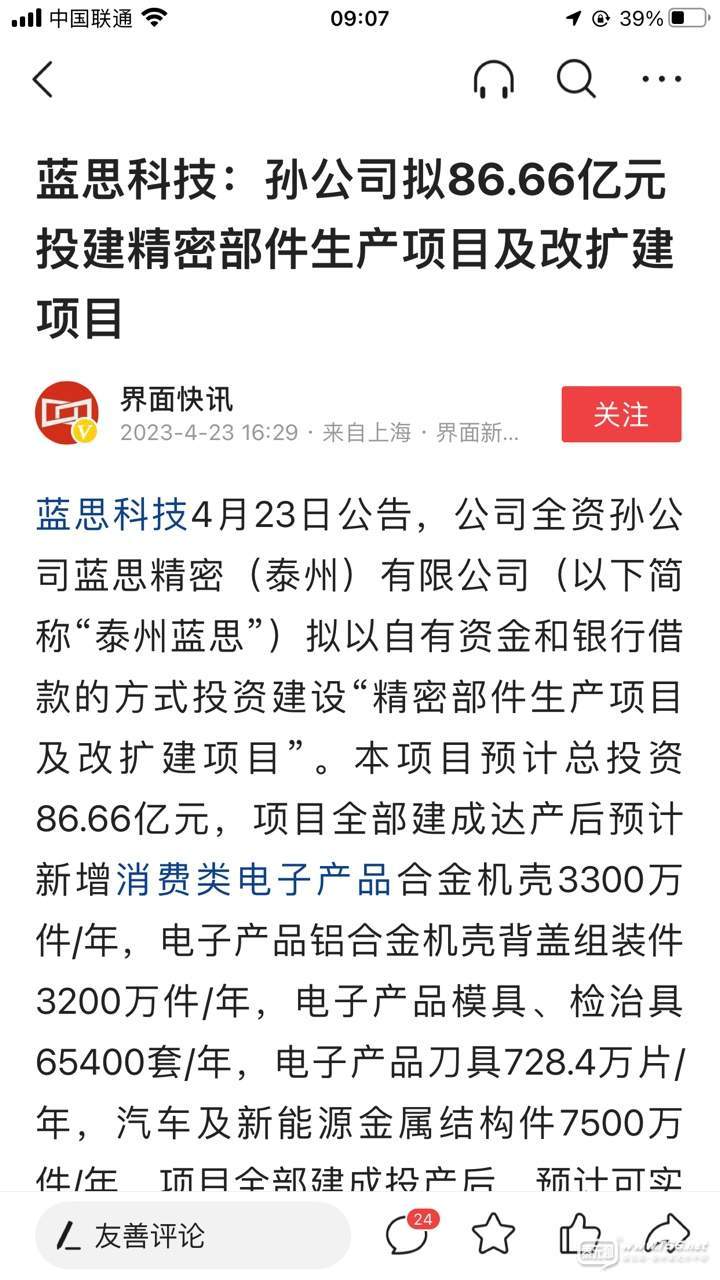This screenshot has width=720, height=1280.
Task: Go back using the top-left arrow
Action: (43, 79)
